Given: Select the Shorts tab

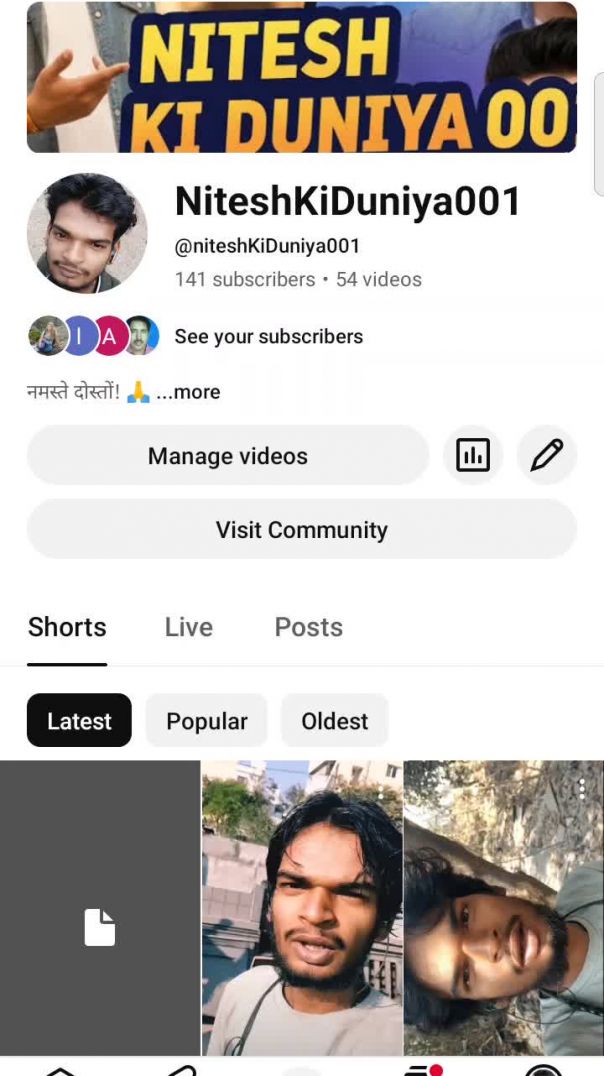Looking at the screenshot, I should coord(67,627).
